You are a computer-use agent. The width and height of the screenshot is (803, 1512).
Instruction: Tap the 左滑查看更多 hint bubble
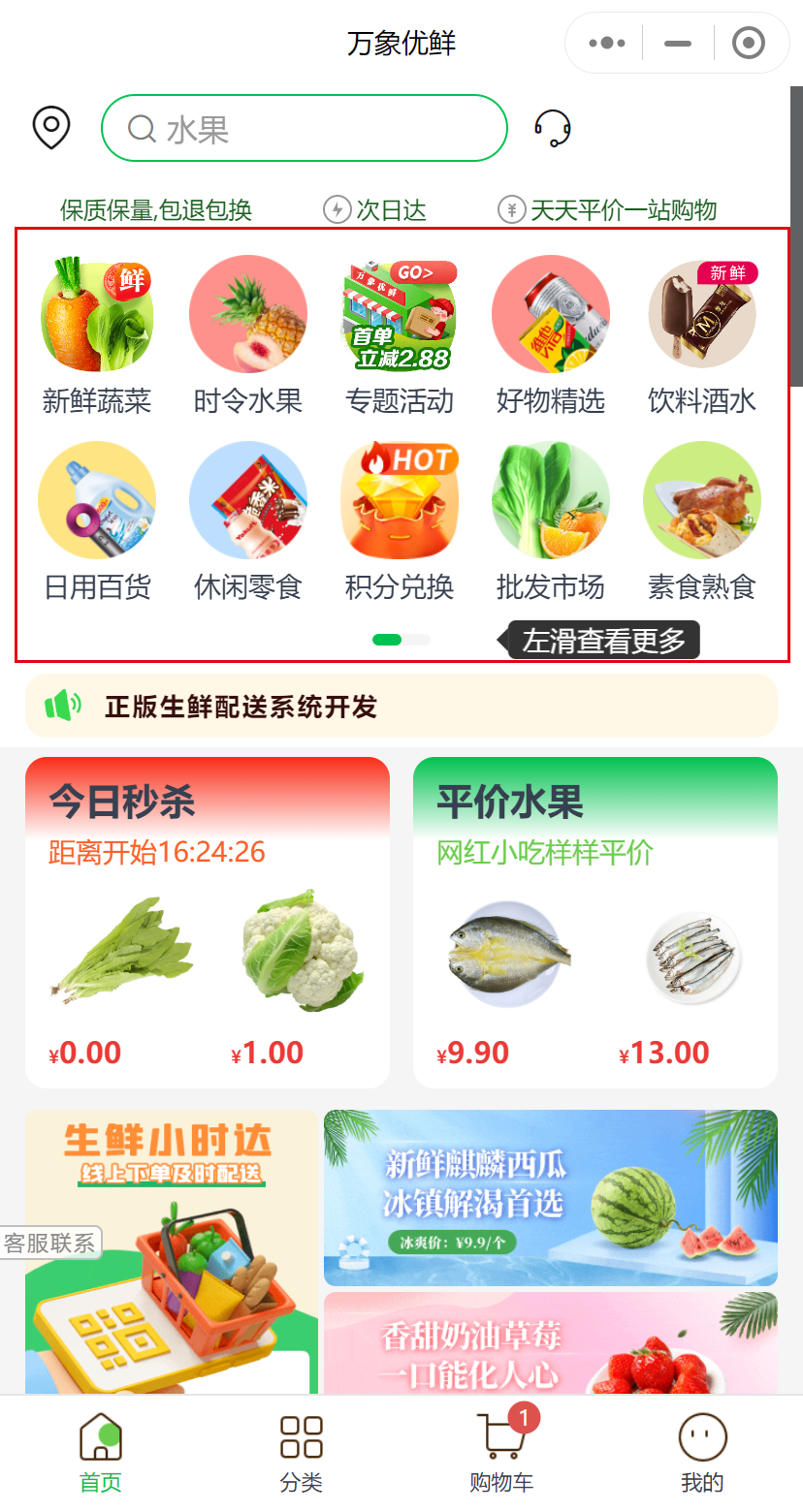point(602,640)
